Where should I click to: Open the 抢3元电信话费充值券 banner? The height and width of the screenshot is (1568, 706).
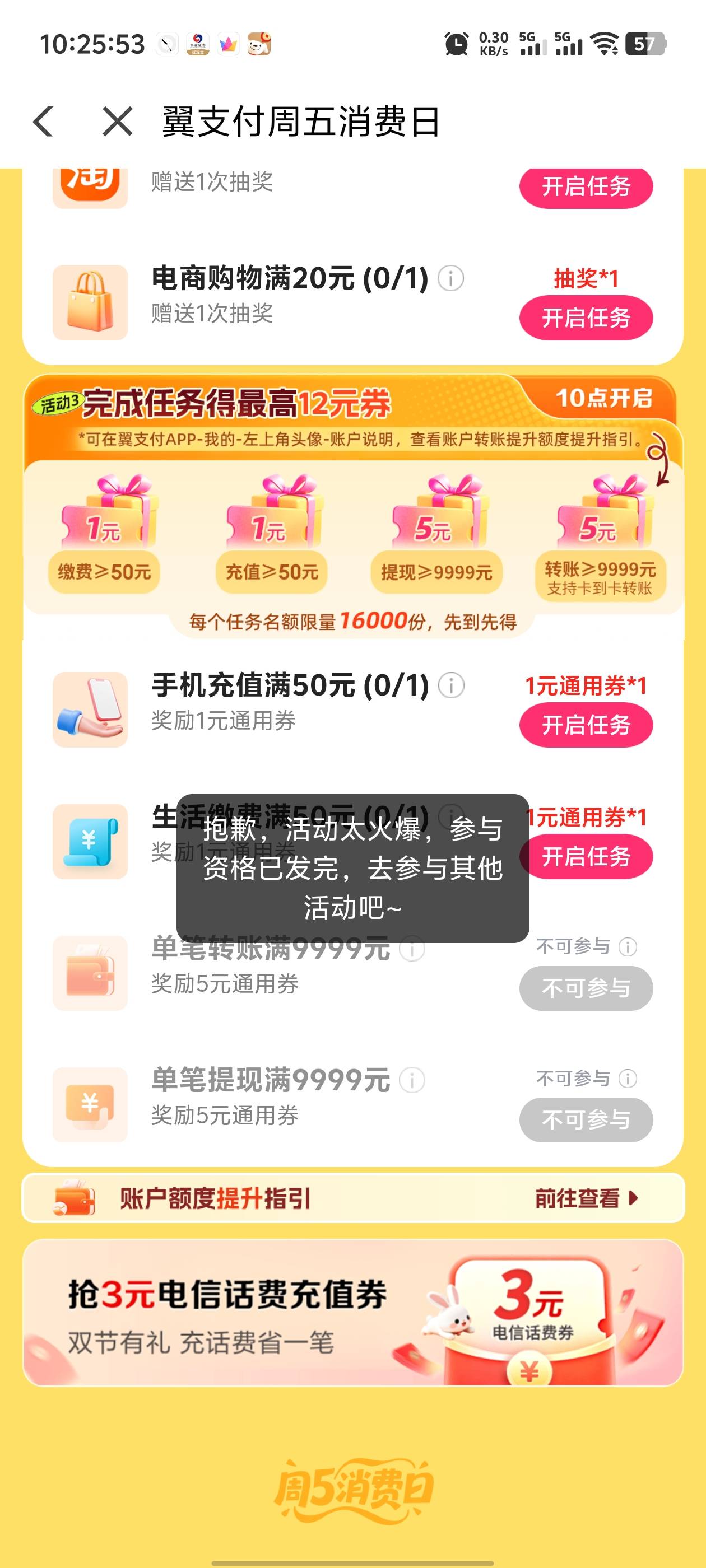pos(352,1312)
